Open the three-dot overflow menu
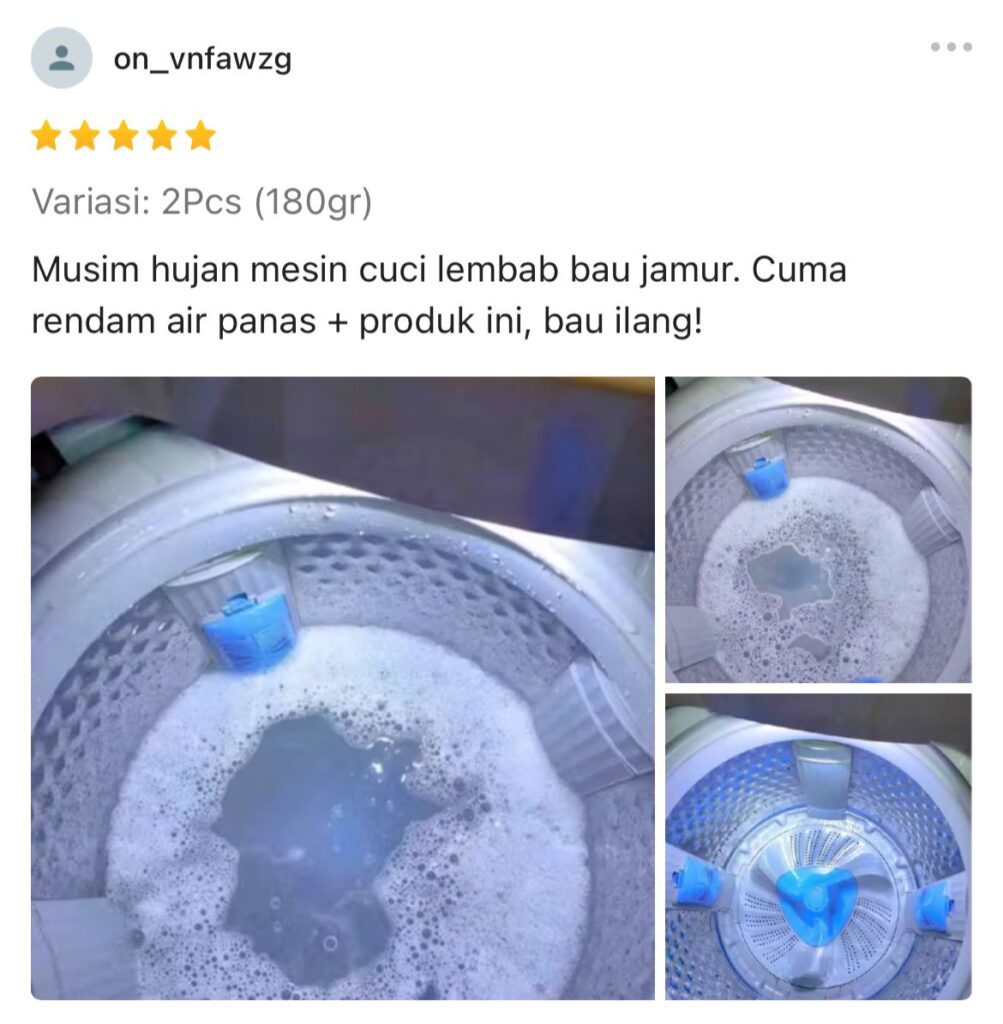Image resolution: width=1003 pixels, height=1024 pixels. pos(951,47)
